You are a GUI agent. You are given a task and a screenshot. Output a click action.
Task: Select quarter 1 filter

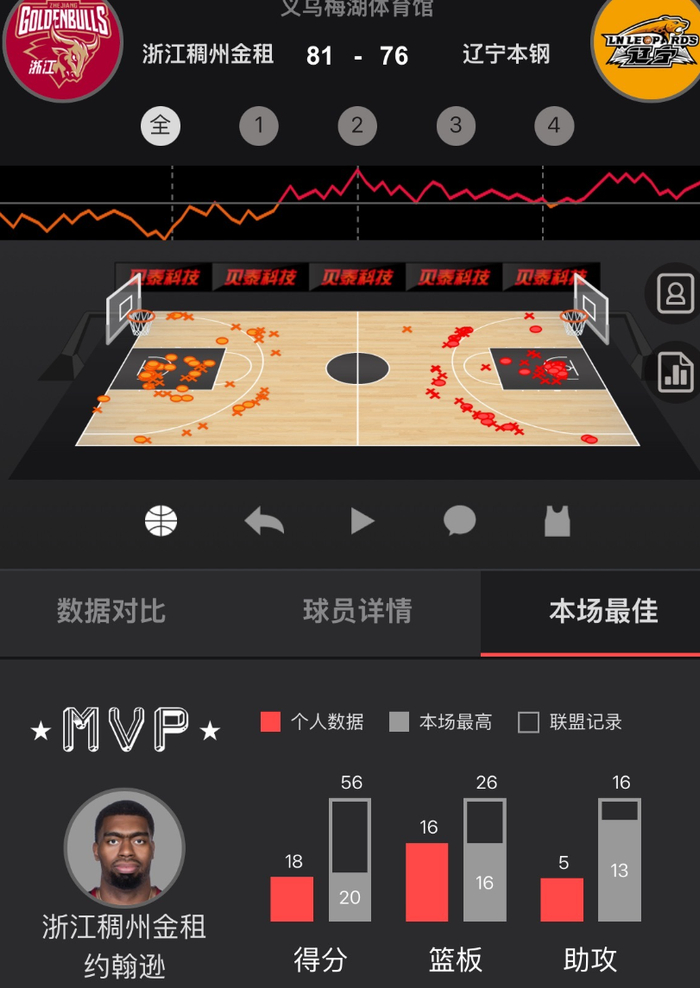pos(259,126)
